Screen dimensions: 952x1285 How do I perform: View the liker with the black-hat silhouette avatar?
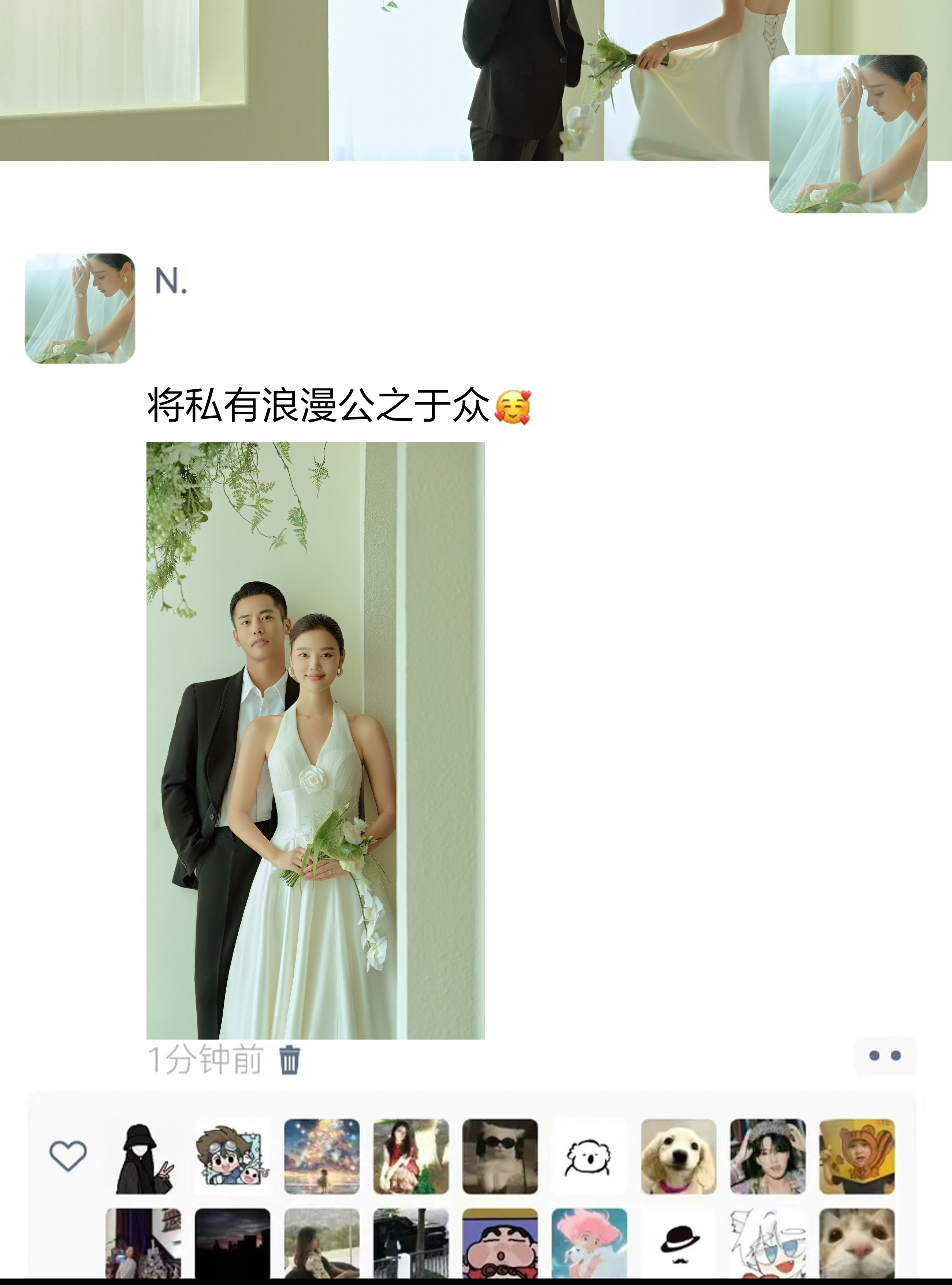click(x=144, y=1156)
